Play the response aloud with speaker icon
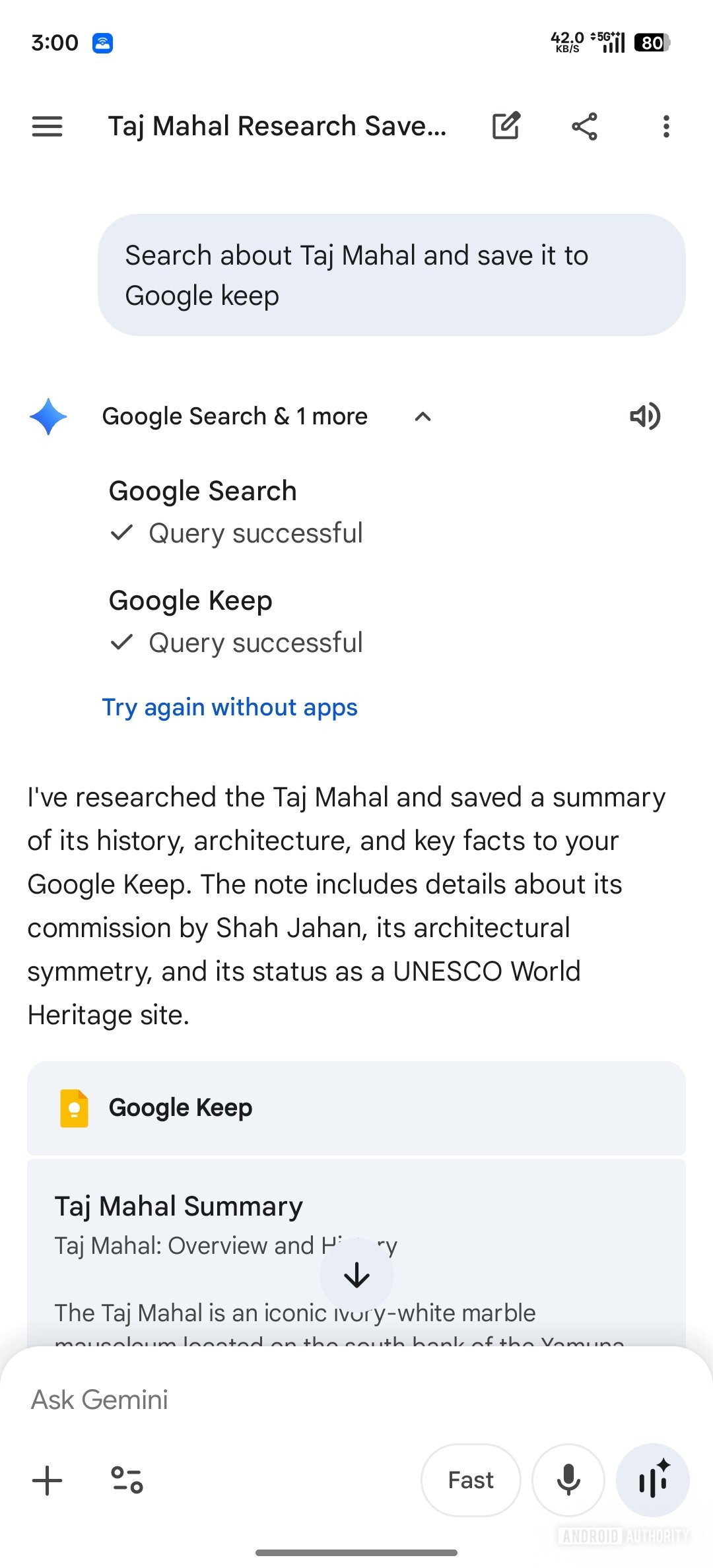The width and height of the screenshot is (713, 1568). (x=644, y=416)
